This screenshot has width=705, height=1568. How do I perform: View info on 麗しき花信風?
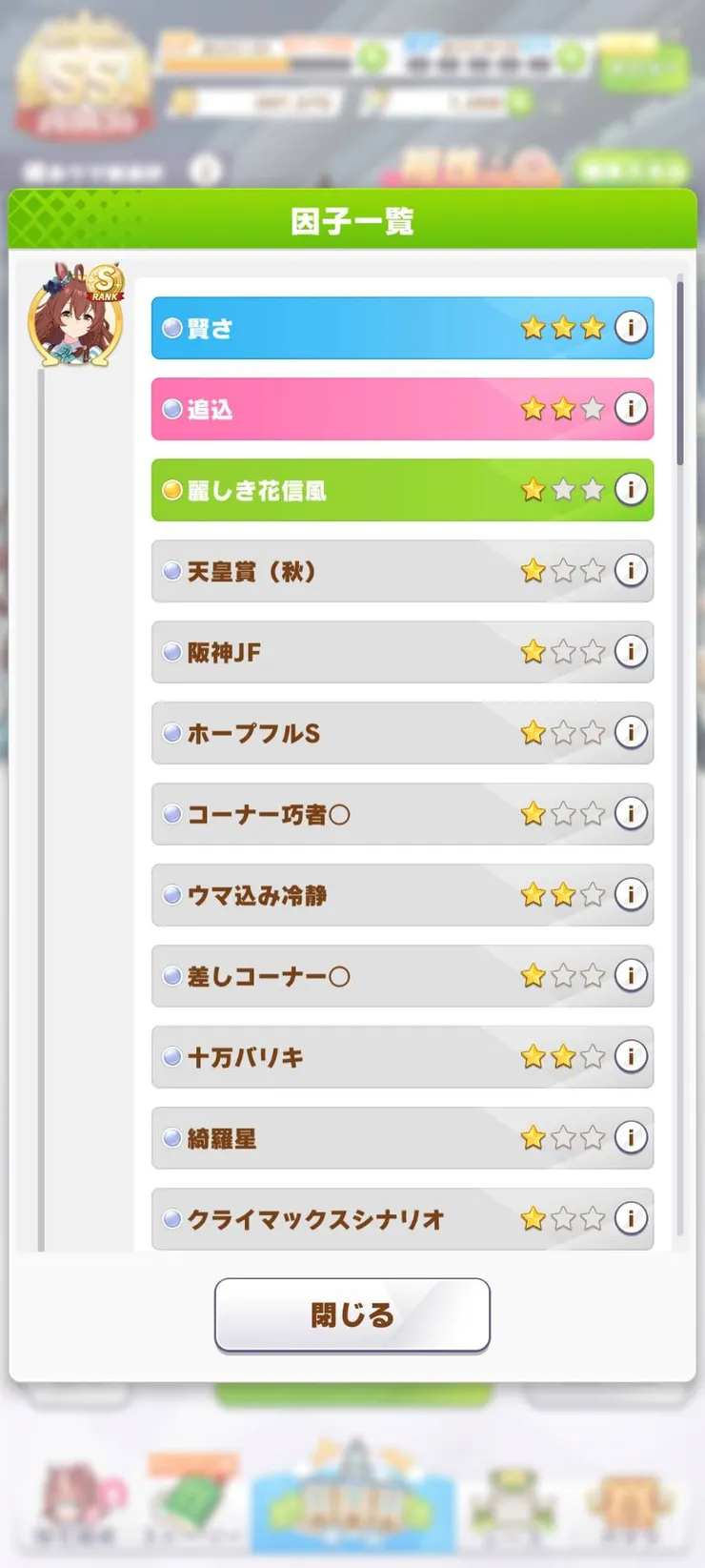click(630, 490)
